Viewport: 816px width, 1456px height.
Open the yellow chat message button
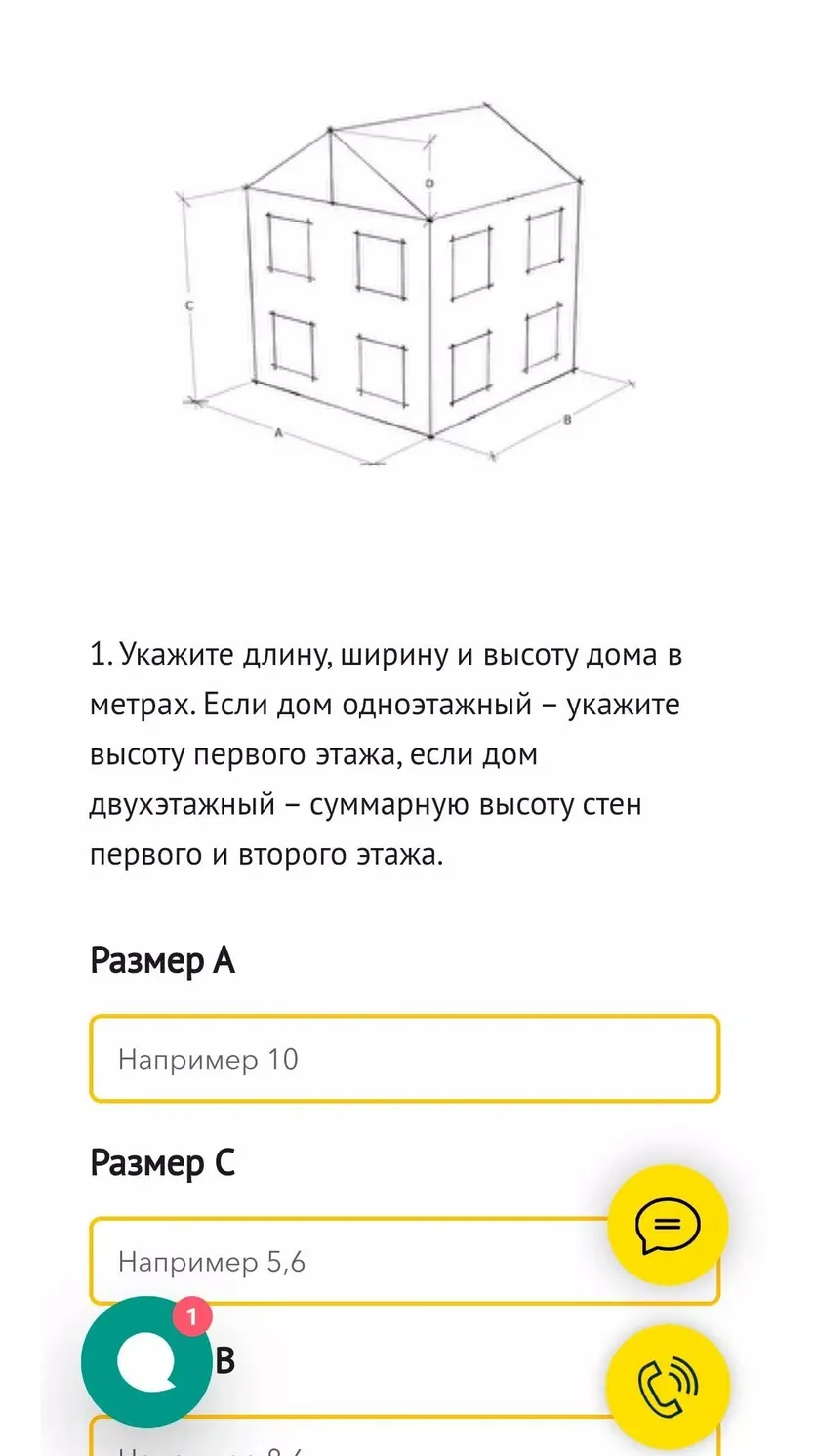(x=668, y=1224)
